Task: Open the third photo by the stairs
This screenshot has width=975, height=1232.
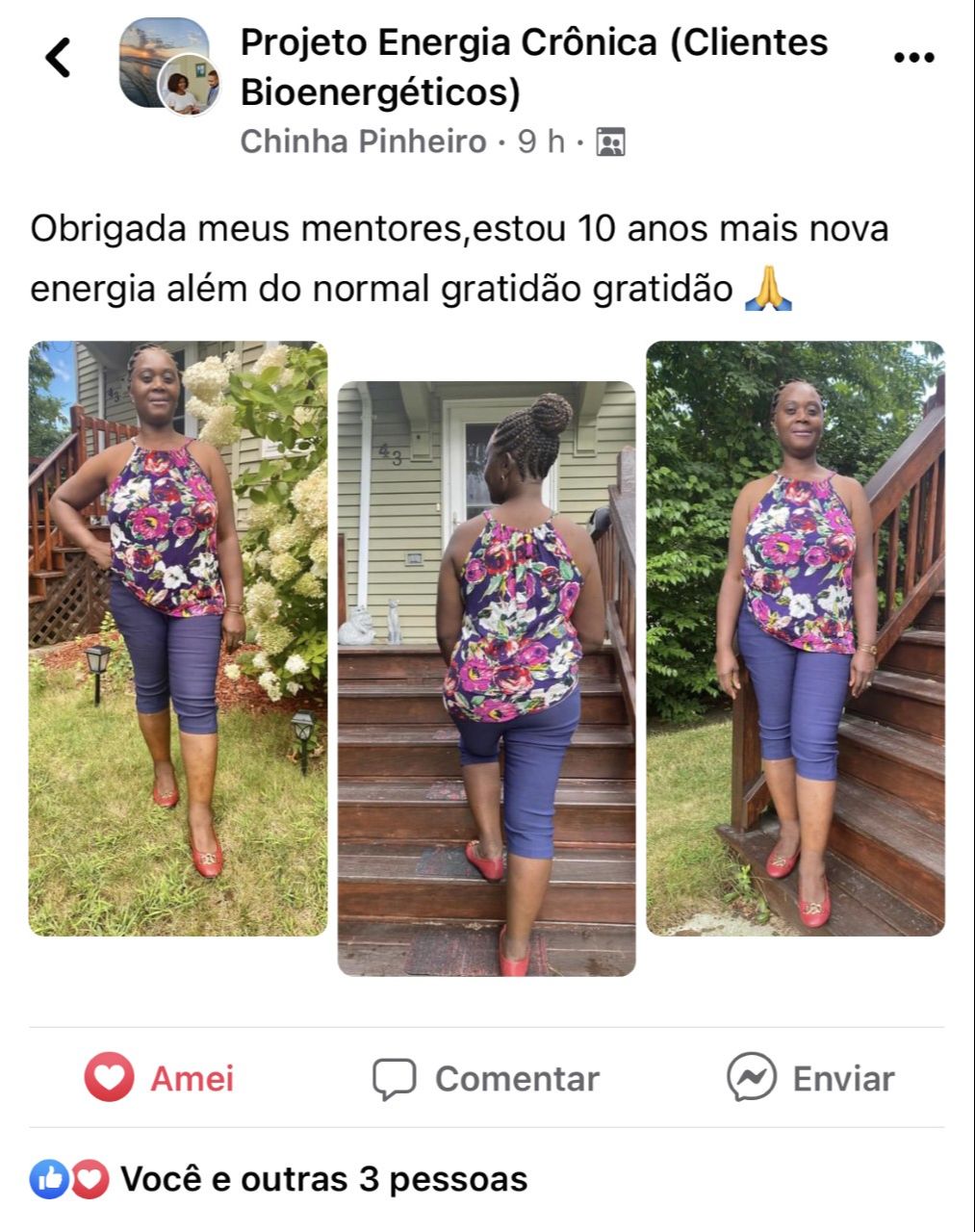Action: click(795, 638)
